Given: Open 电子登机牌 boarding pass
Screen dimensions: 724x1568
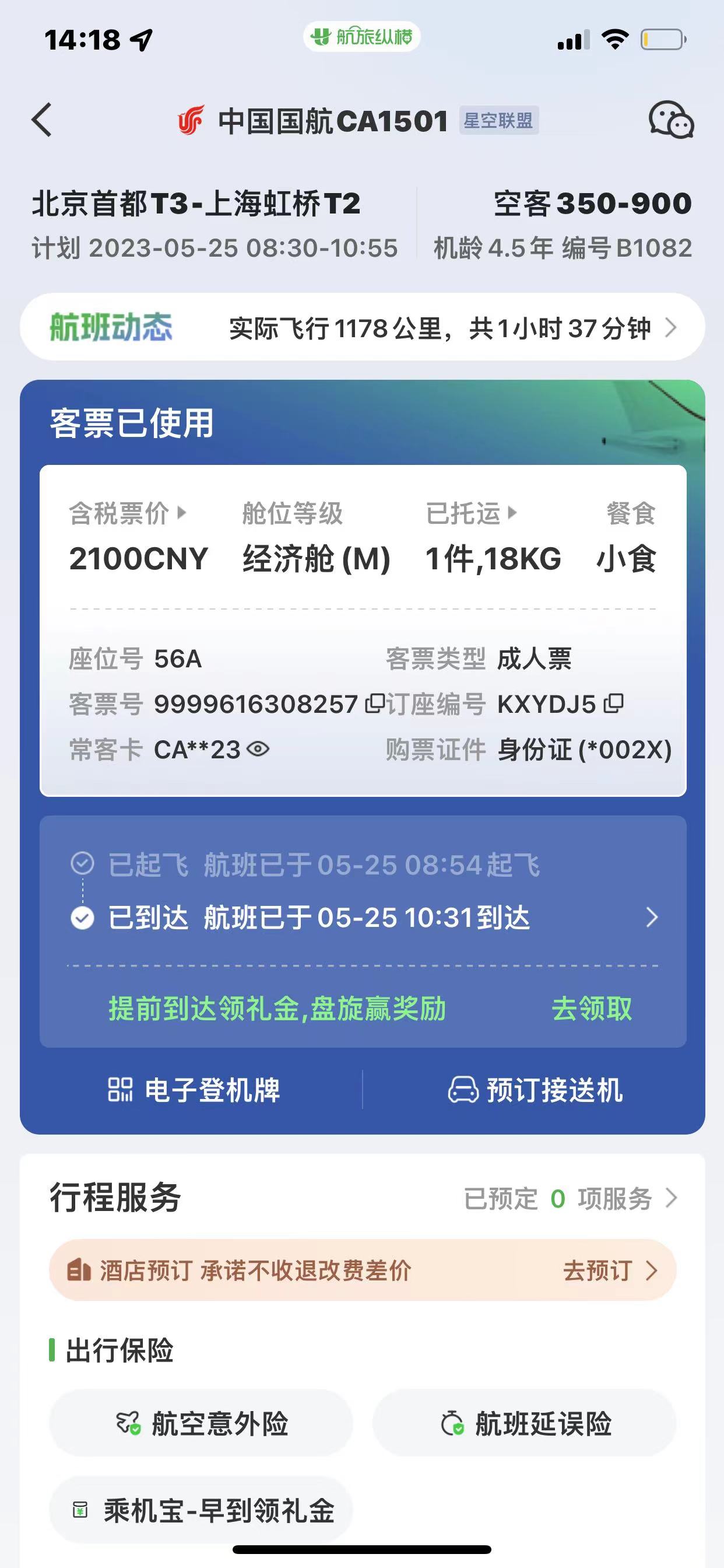Looking at the screenshot, I should click(x=194, y=1090).
